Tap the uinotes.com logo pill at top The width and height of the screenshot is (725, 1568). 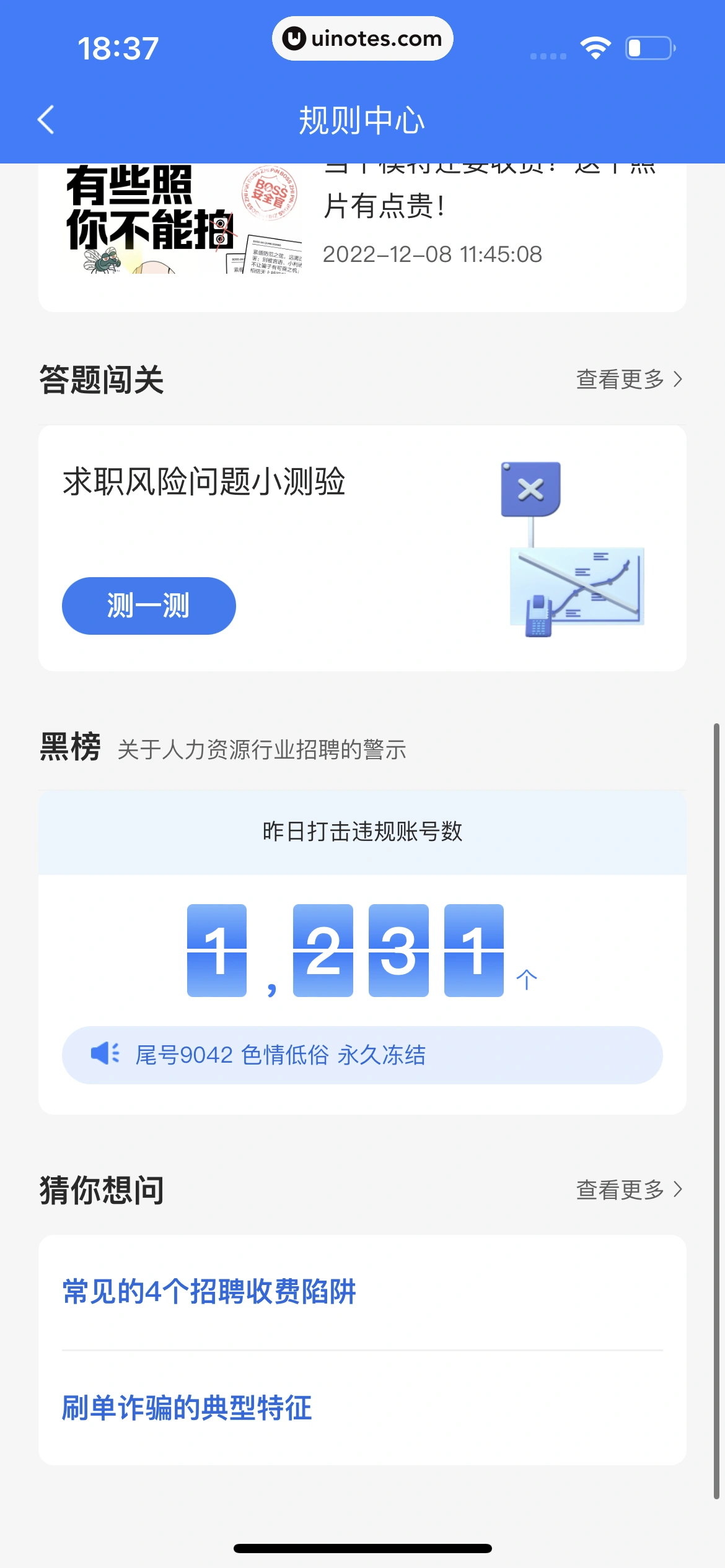tap(362, 38)
